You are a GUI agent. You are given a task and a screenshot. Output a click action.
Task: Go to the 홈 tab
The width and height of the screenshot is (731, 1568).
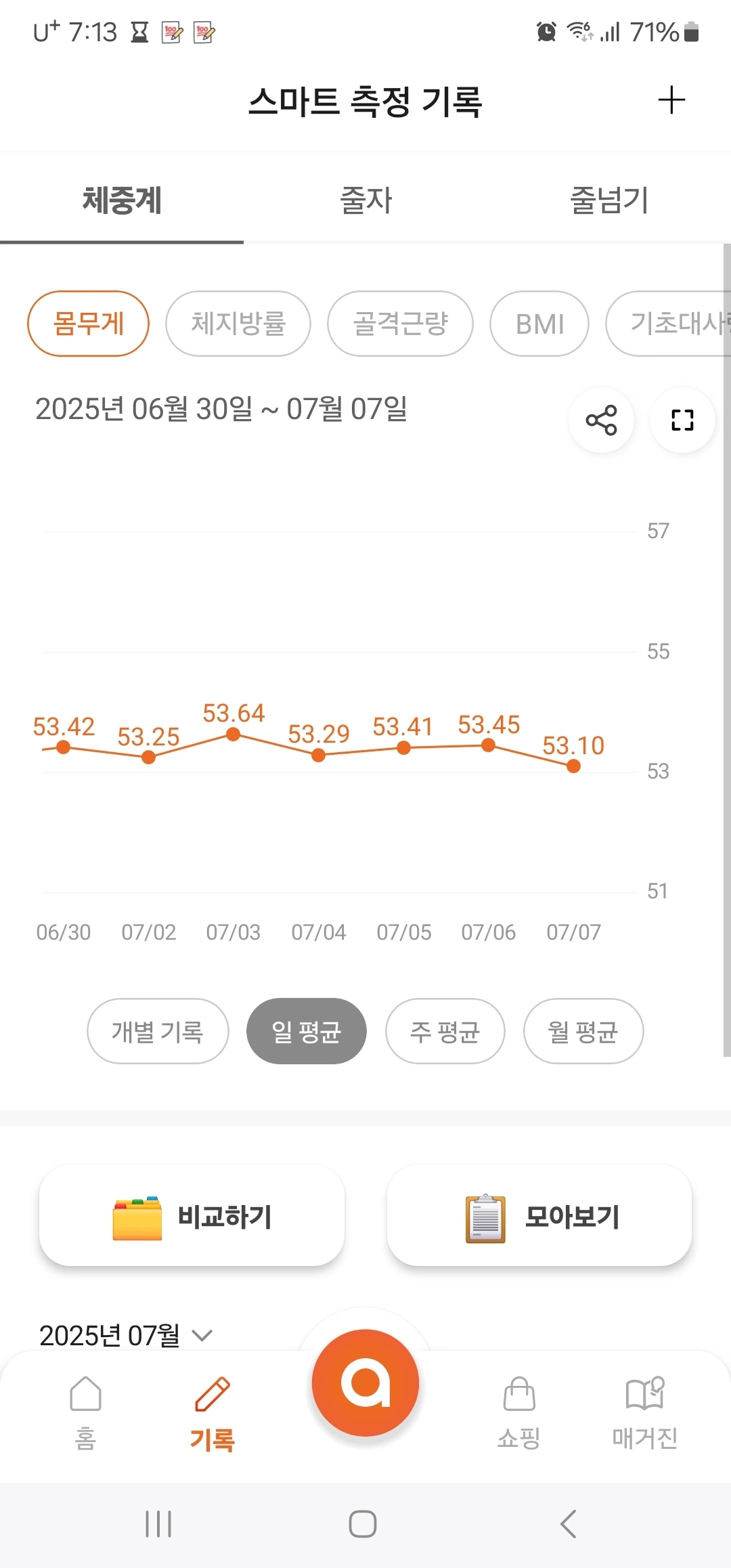[85, 1412]
